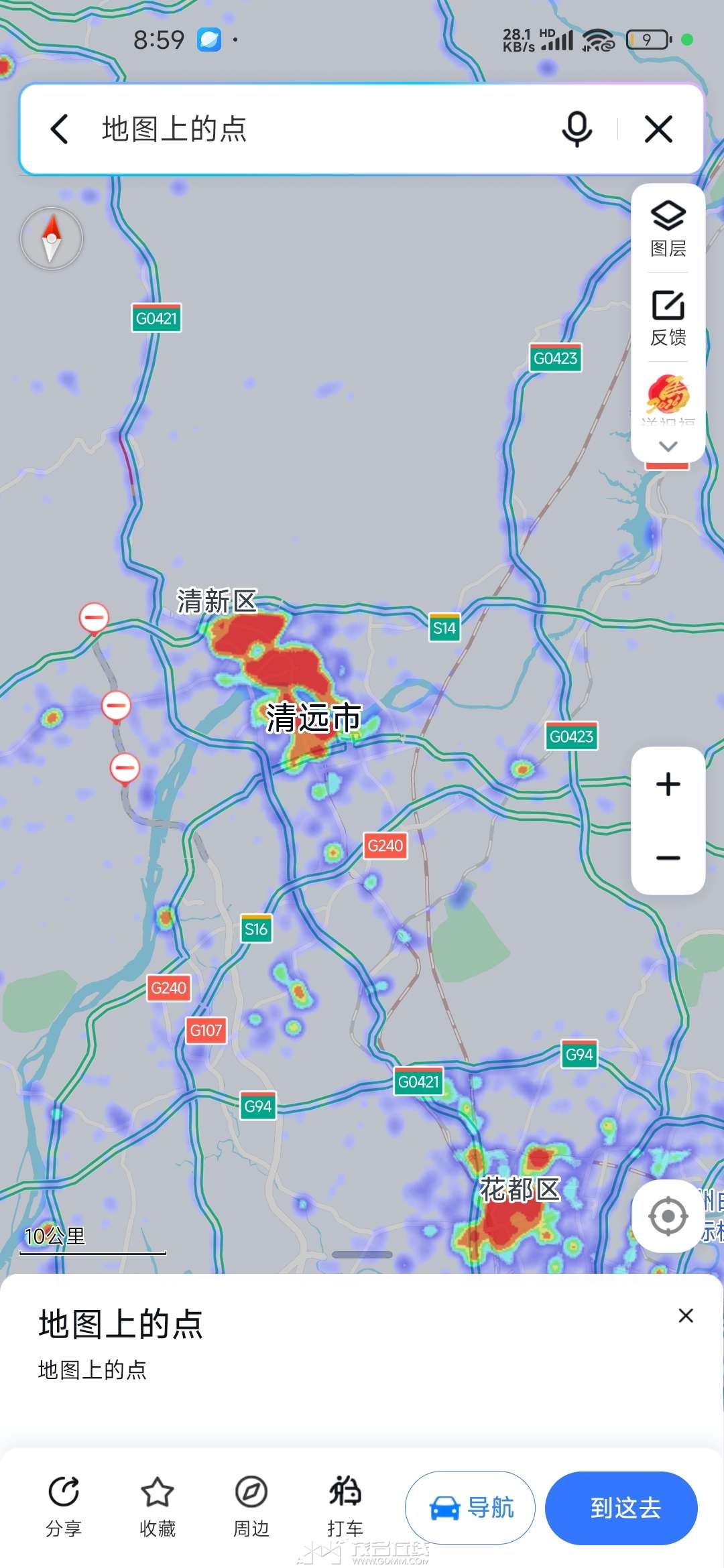The height and width of the screenshot is (1568, 724).
Task: Open the 图层 map layers panel
Action: tap(668, 228)
